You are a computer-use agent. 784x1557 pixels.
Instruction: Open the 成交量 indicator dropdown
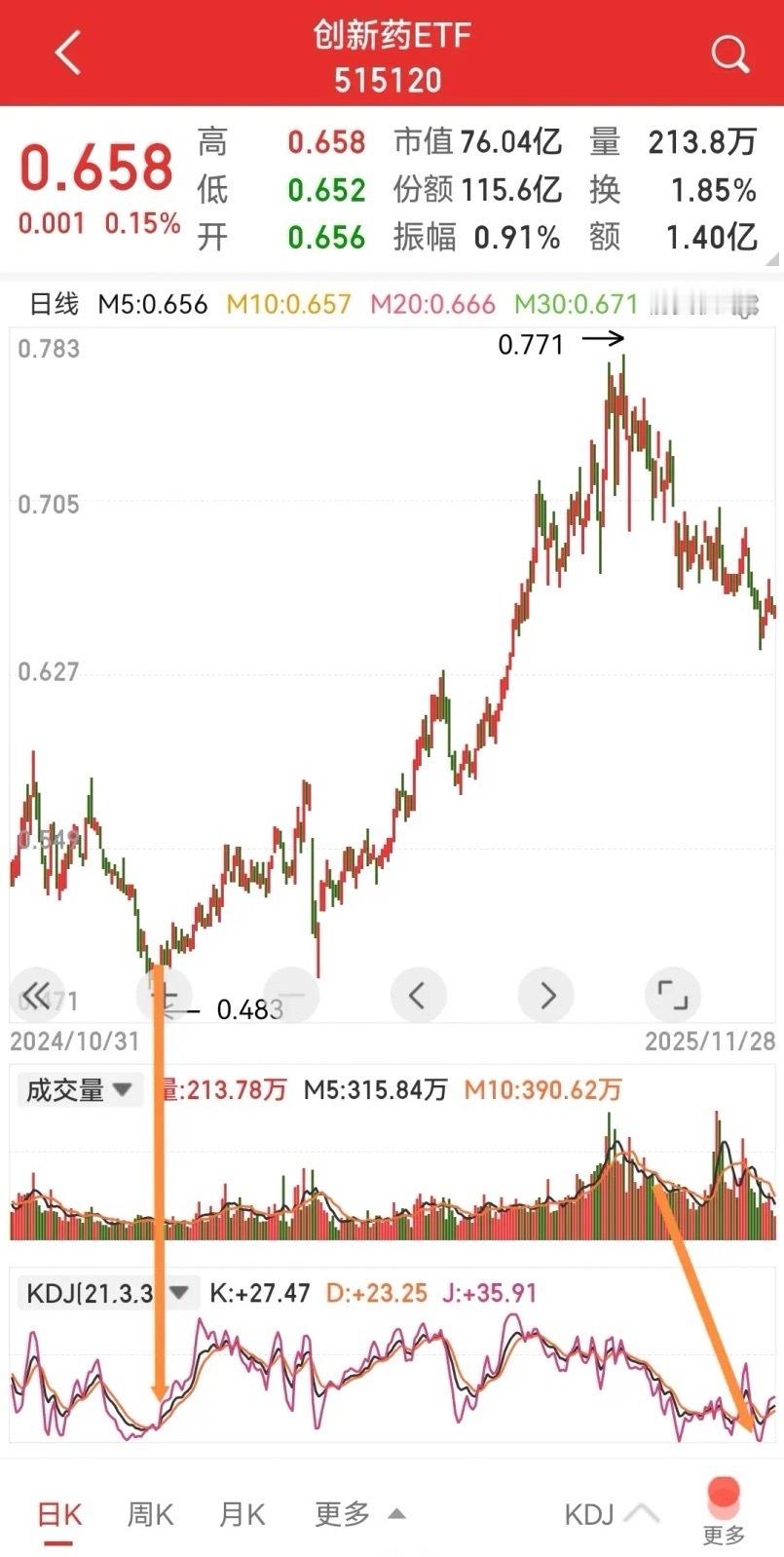[x=80, y=1090]
